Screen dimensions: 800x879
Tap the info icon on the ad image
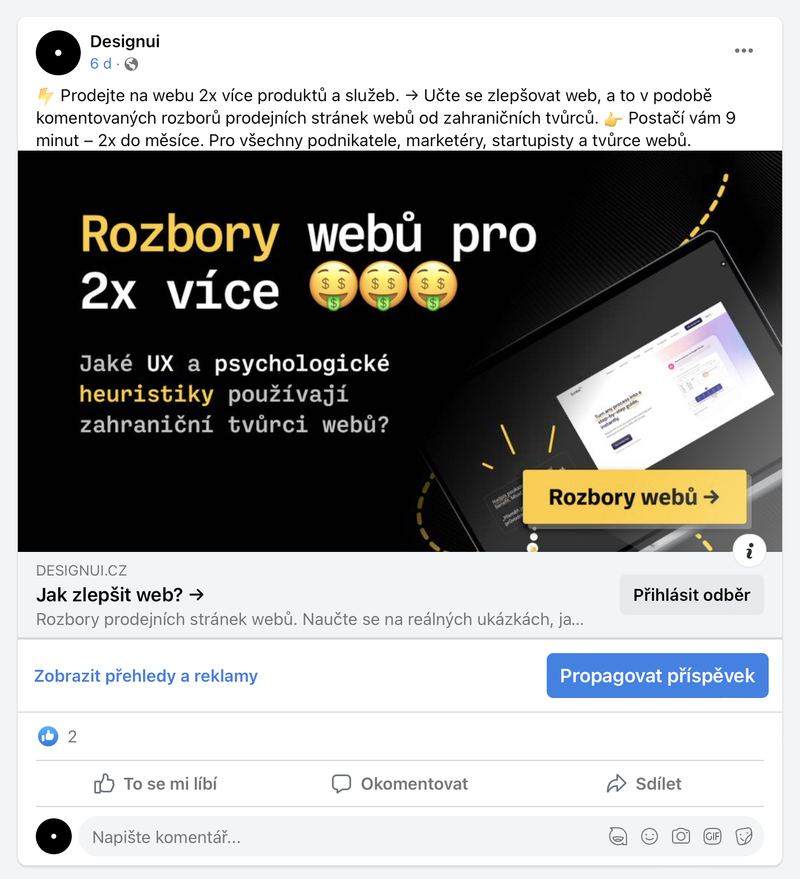point(750,550)
